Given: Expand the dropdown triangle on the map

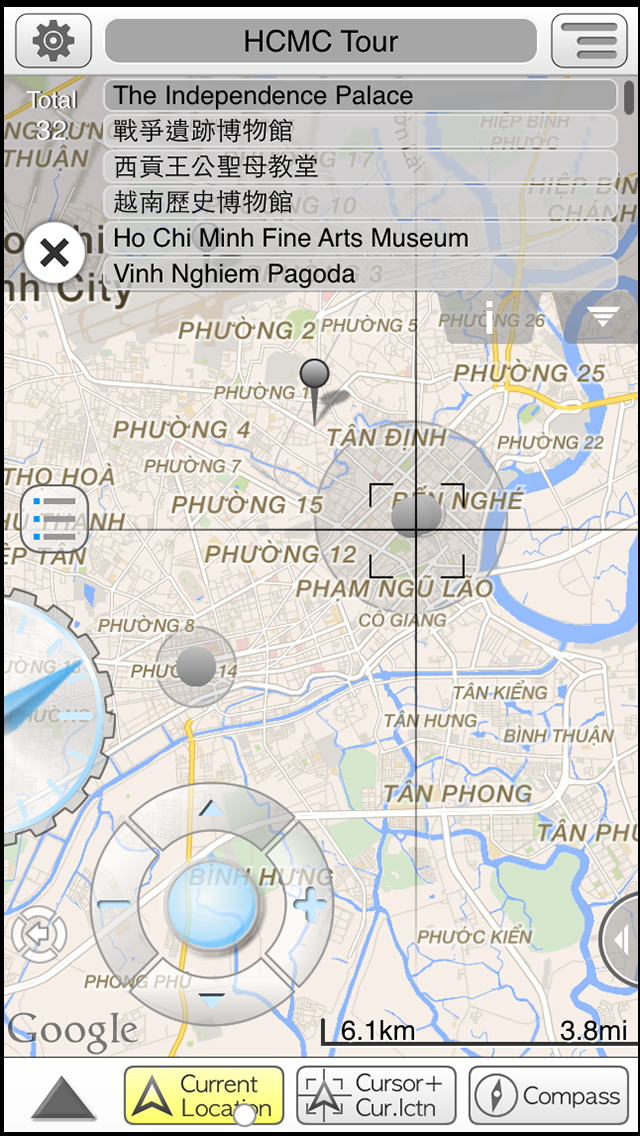Looking at the screenshot, I should tap(602, 319).
